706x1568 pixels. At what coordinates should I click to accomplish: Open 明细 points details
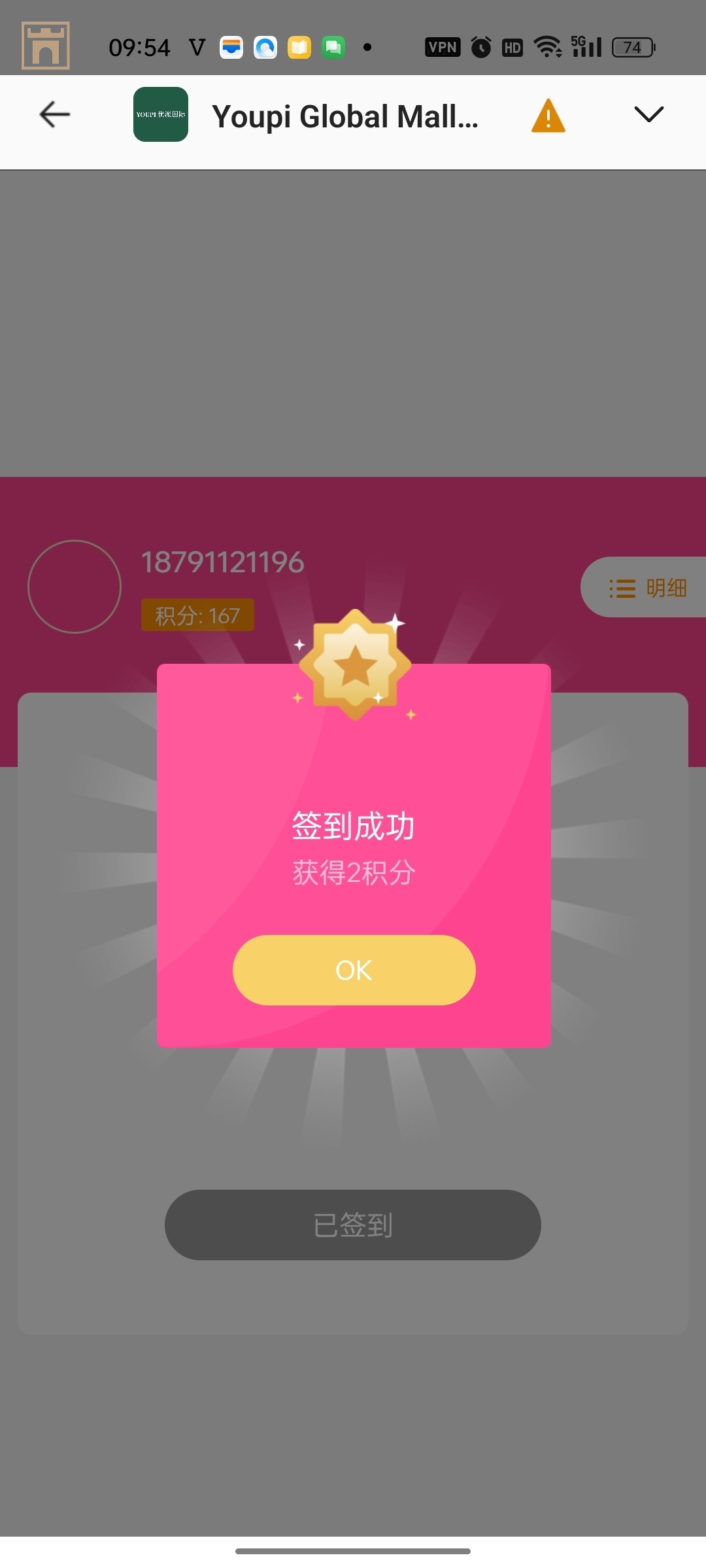tap(647, 587)
